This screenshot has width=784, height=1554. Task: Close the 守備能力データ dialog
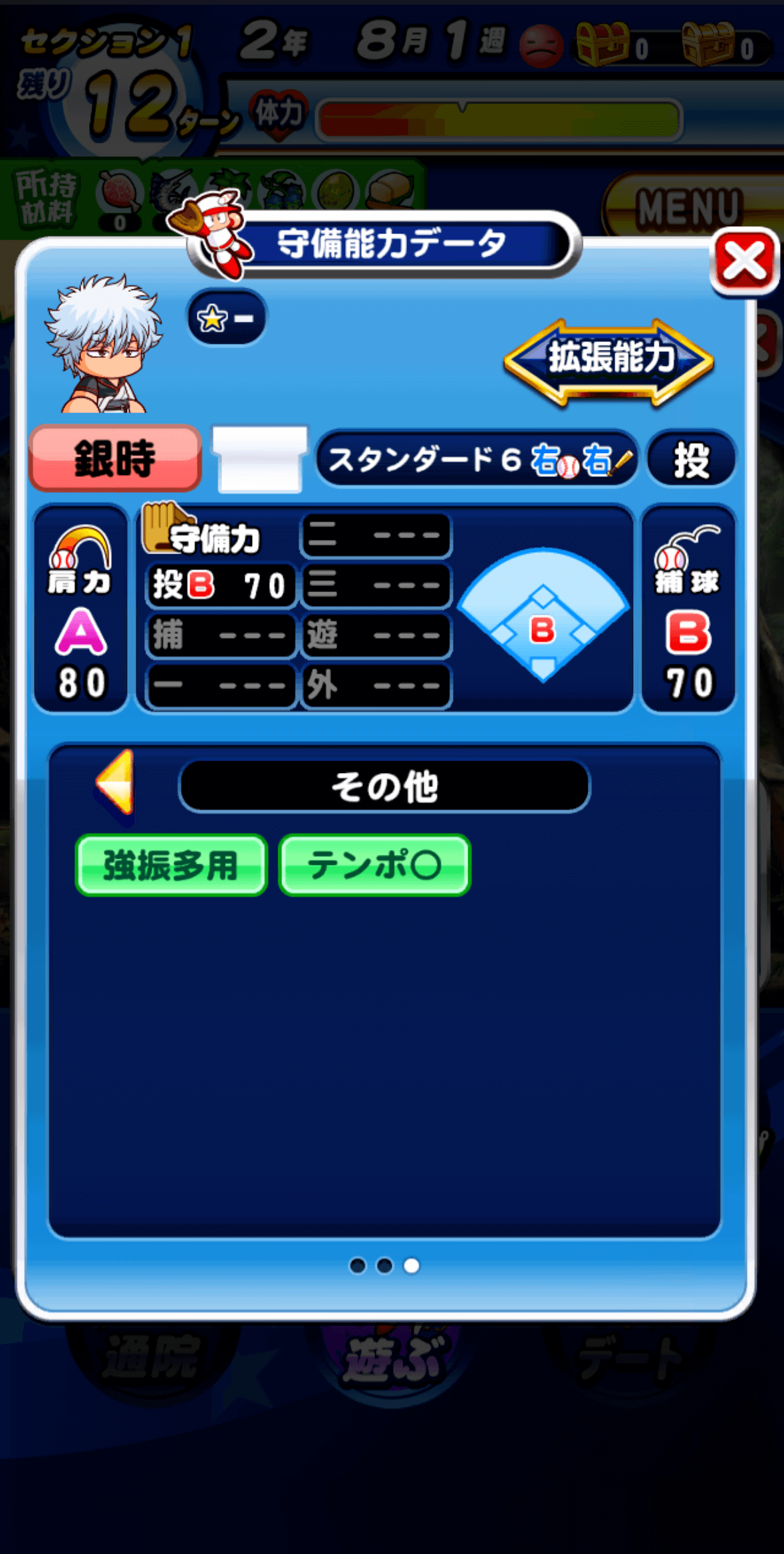[x=744, y=261]
